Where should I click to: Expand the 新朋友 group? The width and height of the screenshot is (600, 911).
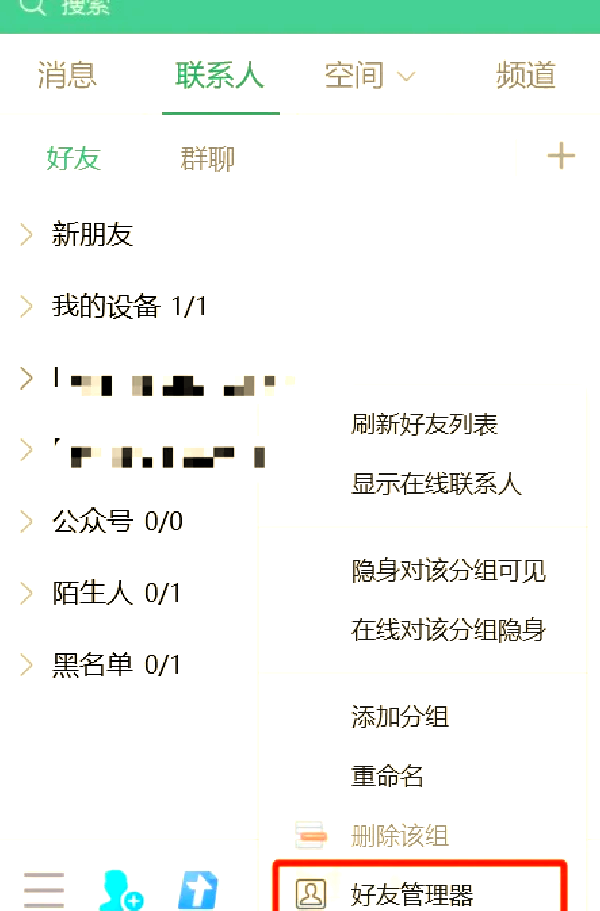coord(92,235)
